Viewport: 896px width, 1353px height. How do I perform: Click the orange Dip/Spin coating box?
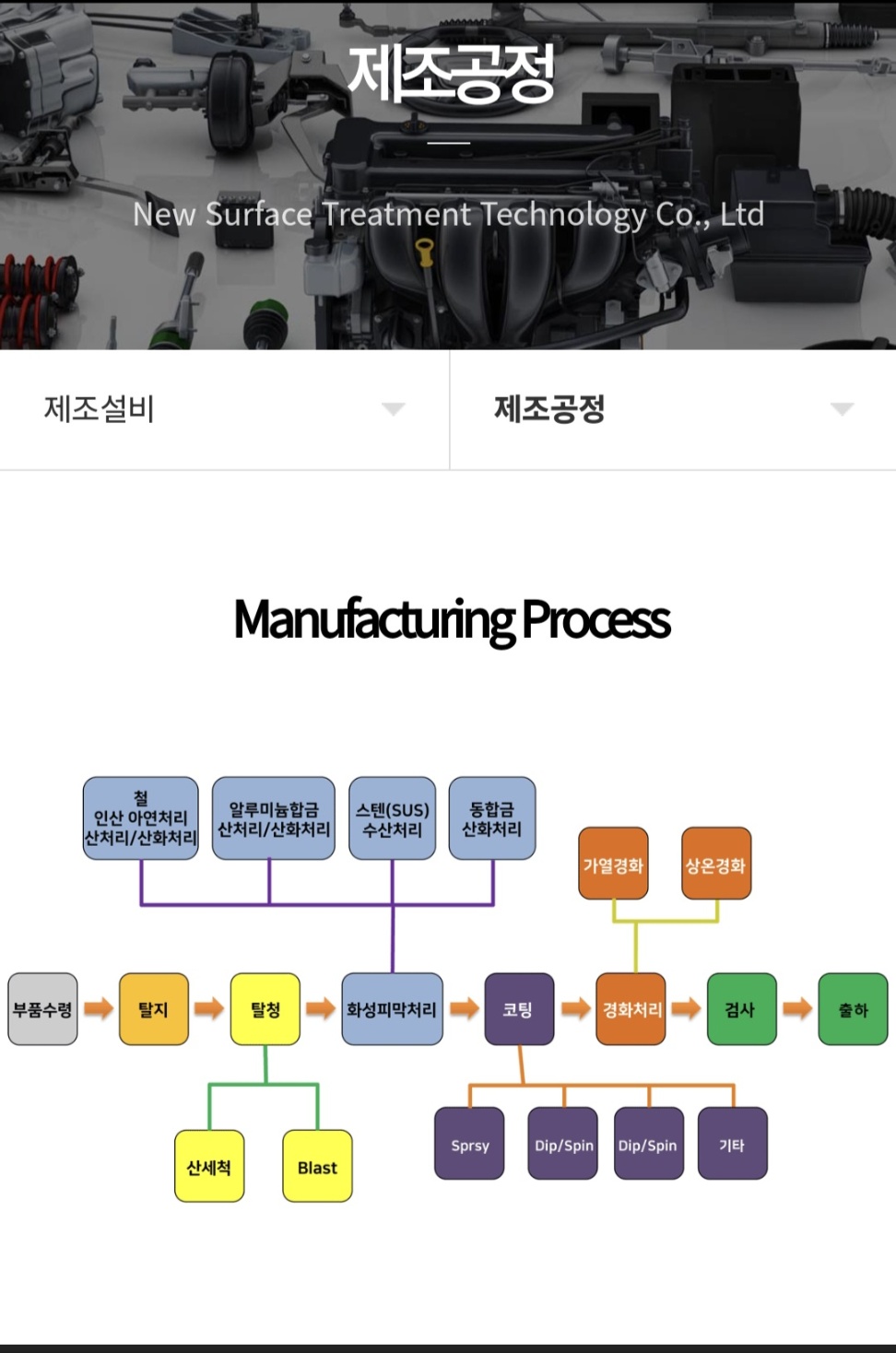[x=561, y=1145]
